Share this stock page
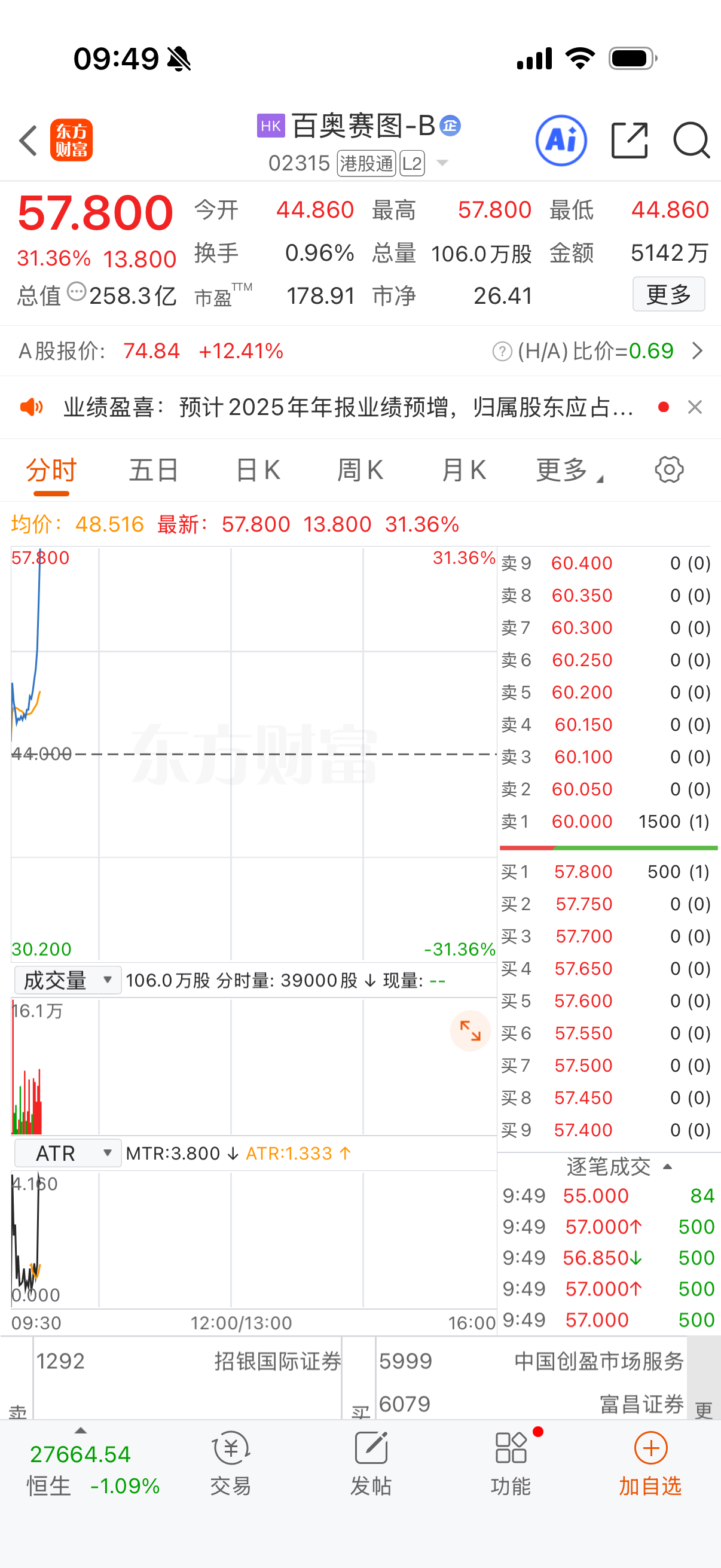 click(x=629, y=141)
